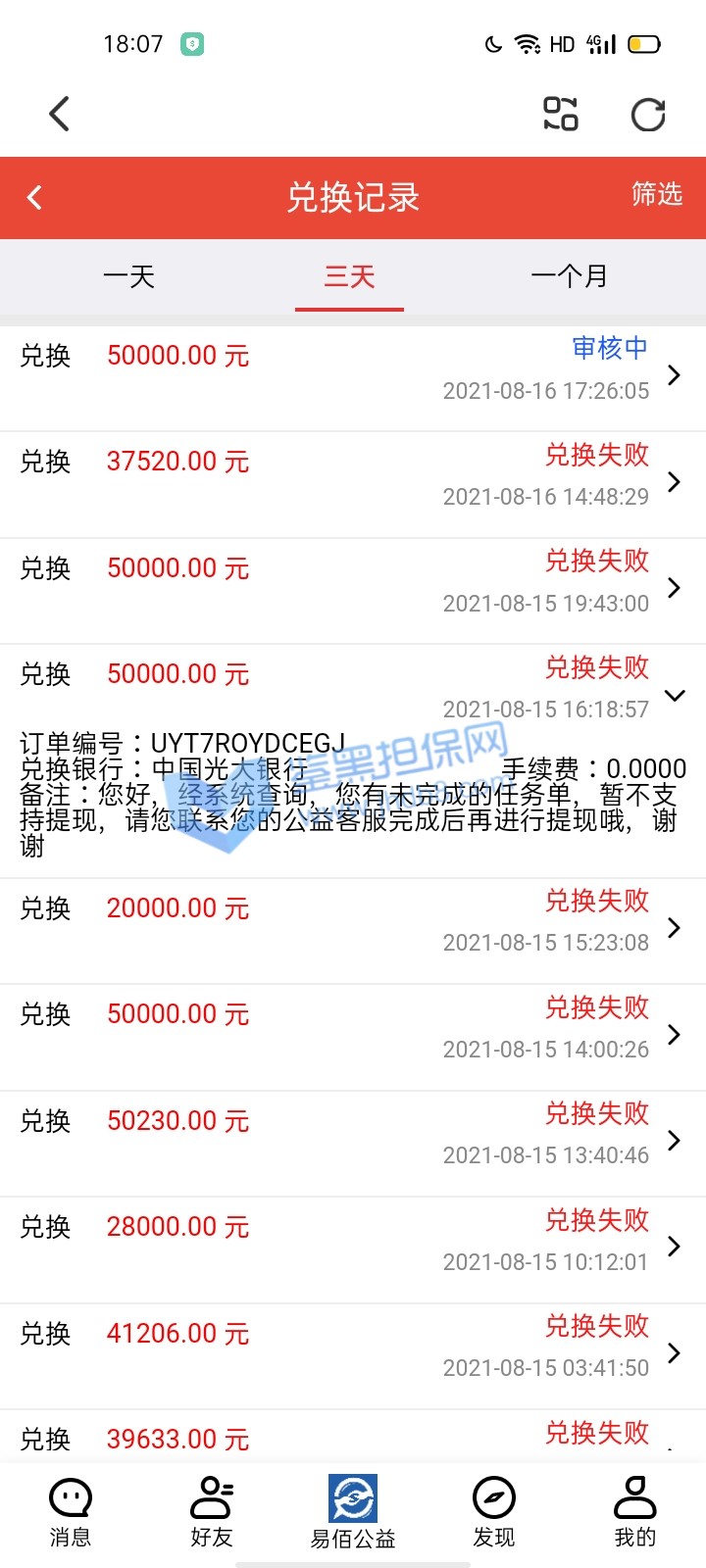The image size is (706, 1568).
Task: Collapse the expanded record from 16:18:57
Action: coord(674,695)
